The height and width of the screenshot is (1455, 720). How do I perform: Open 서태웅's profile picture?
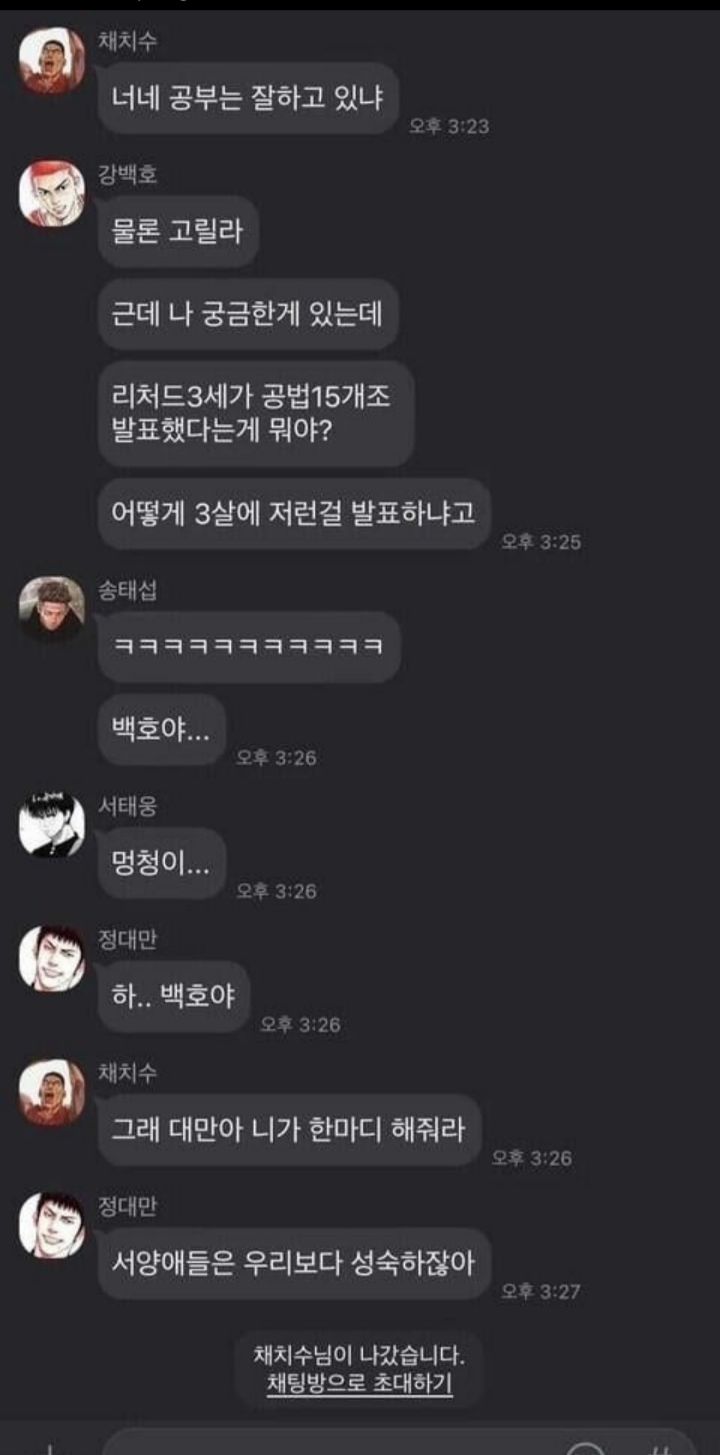click(x=52, y=822)
